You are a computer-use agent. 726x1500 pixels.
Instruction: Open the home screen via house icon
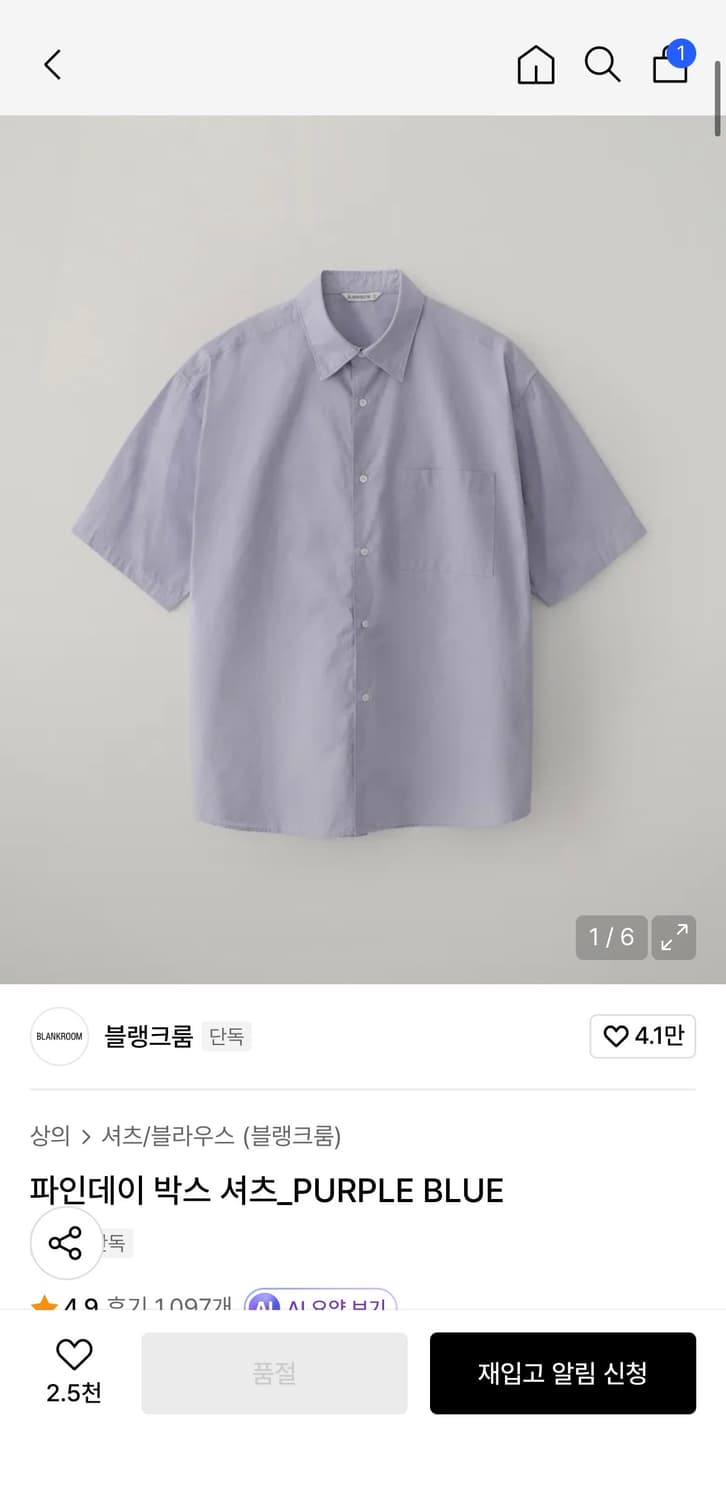tap(535, 64)
